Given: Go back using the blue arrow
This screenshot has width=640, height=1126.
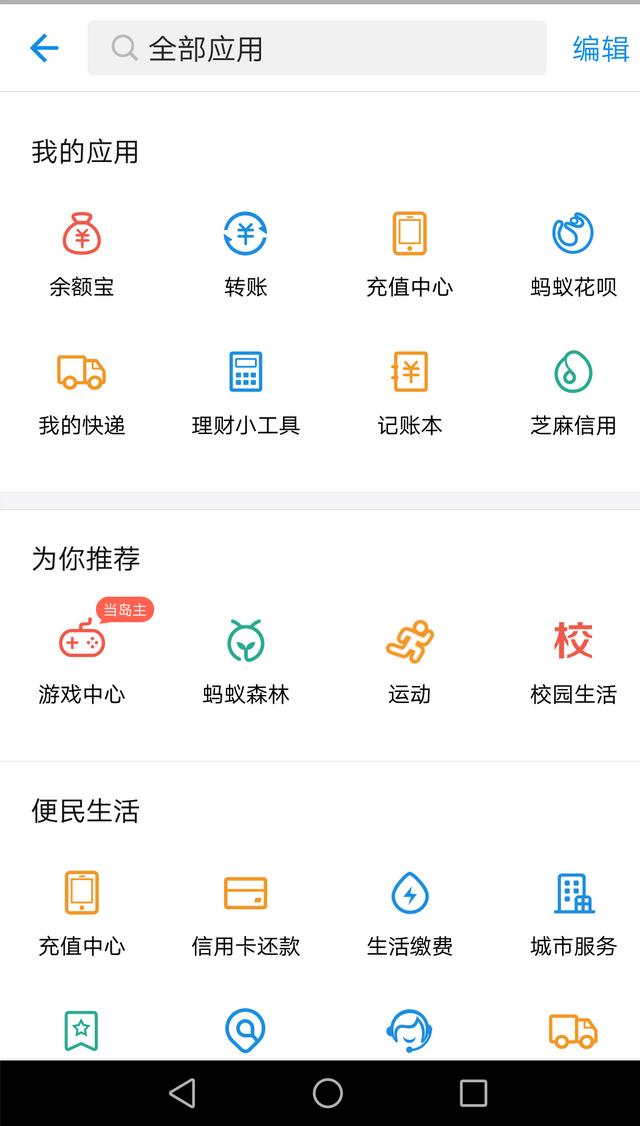Looking at the screenshot, I should [x=44, y=48].
